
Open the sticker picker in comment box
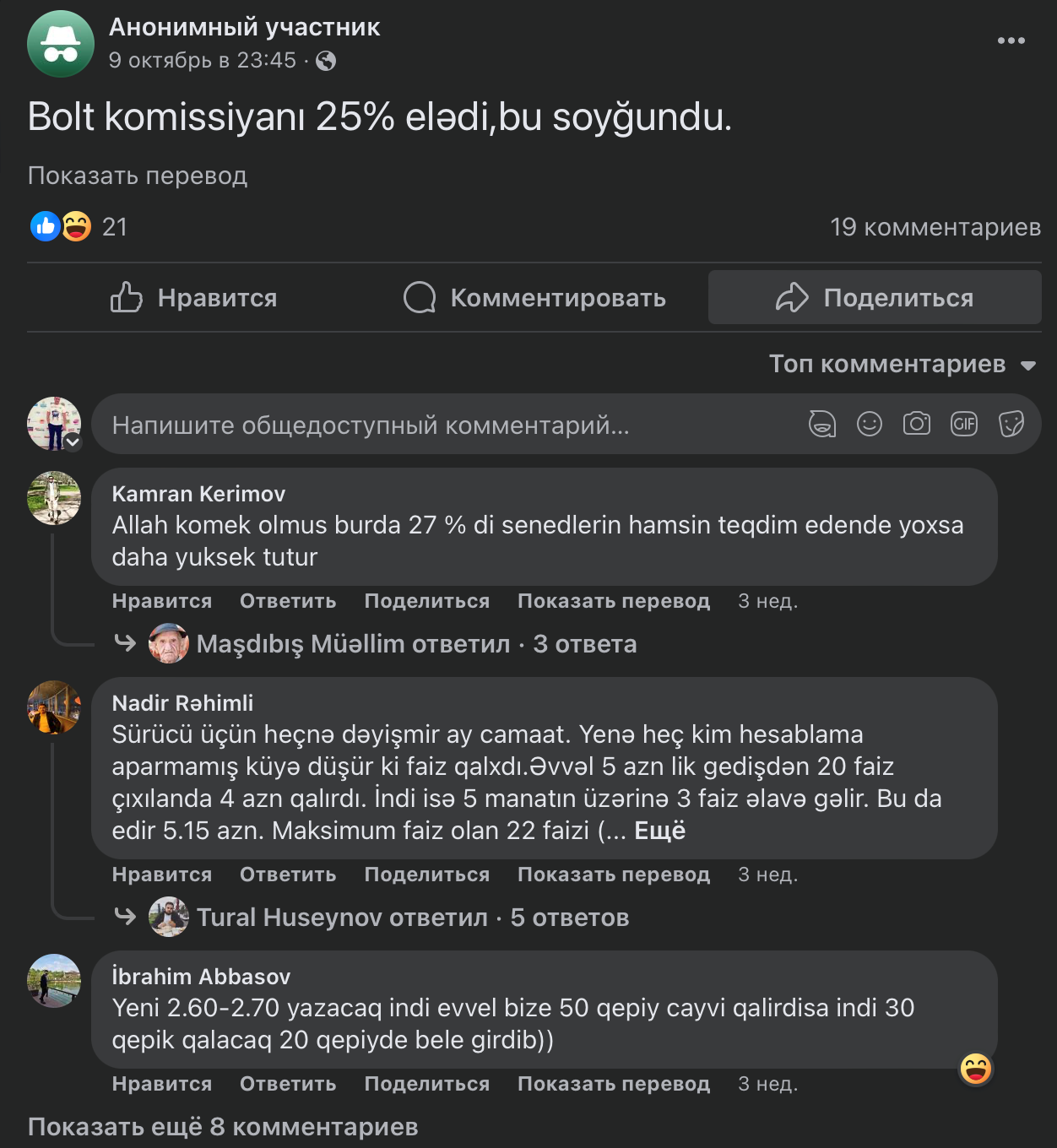pos(1011,424)
